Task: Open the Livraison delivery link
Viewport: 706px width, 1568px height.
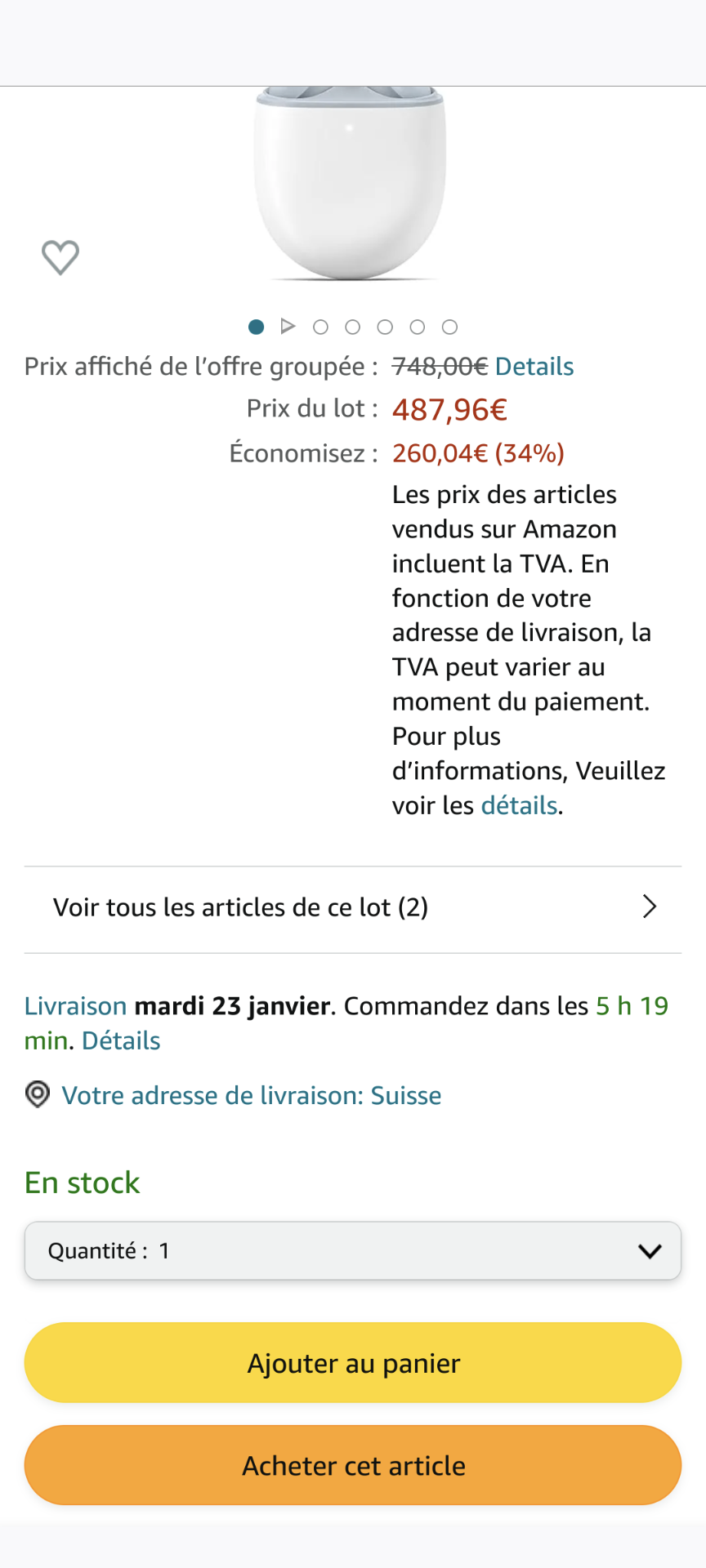Action: click(x=75, y=1006)
